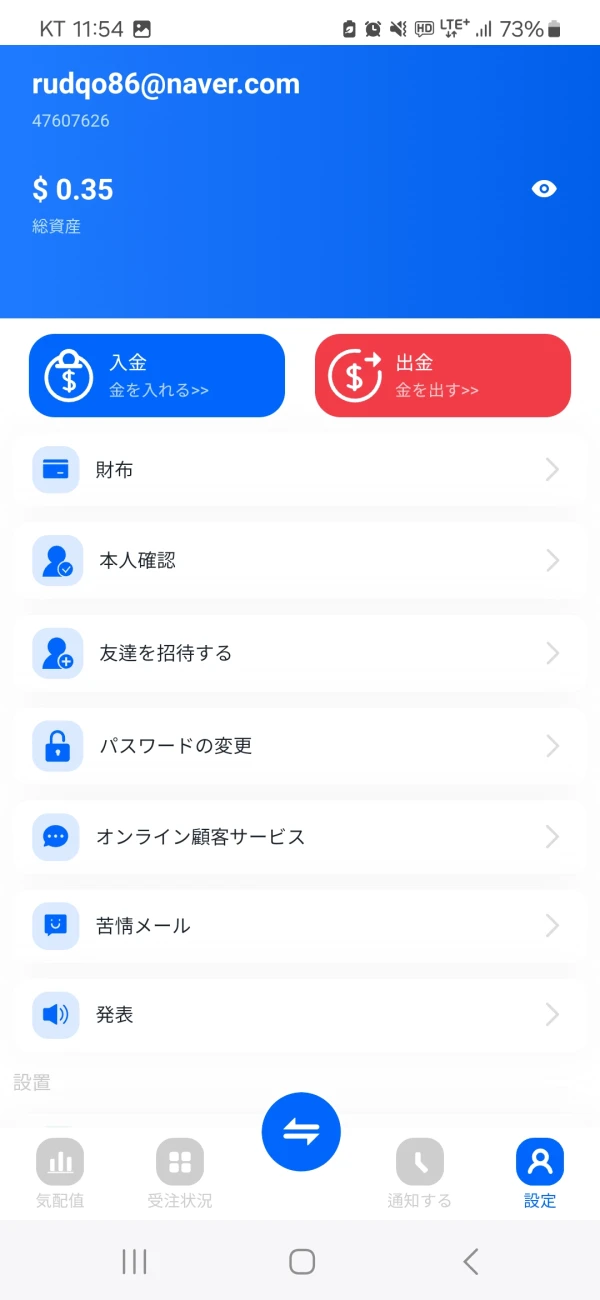Open 本人確認 identity verification

(298, 561)
